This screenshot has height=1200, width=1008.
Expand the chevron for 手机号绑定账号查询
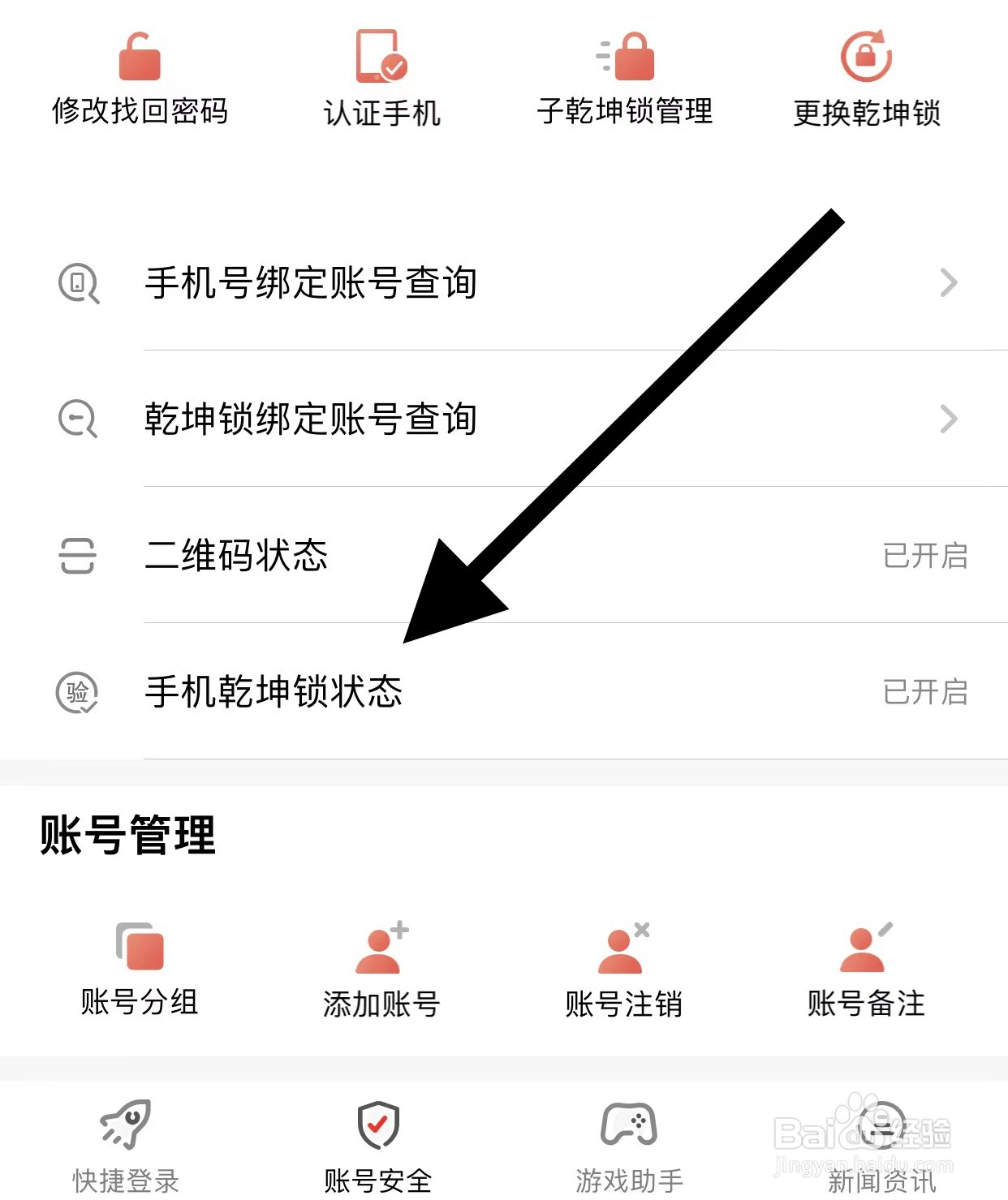[x=951, y=284]
